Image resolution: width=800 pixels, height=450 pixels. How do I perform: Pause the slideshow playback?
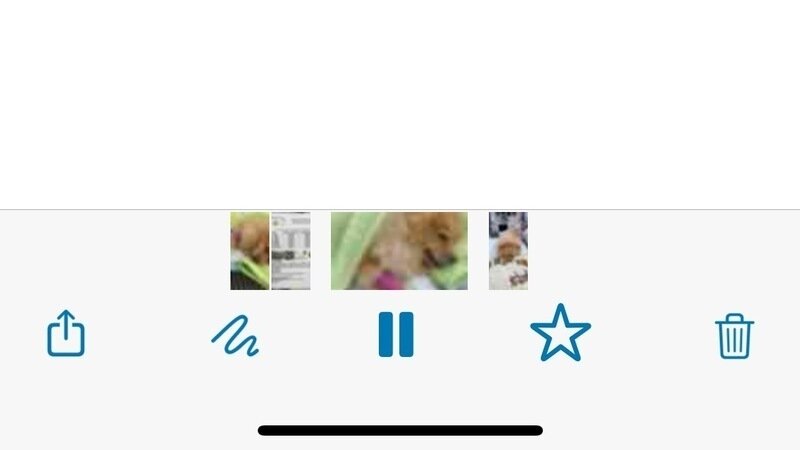396,334
